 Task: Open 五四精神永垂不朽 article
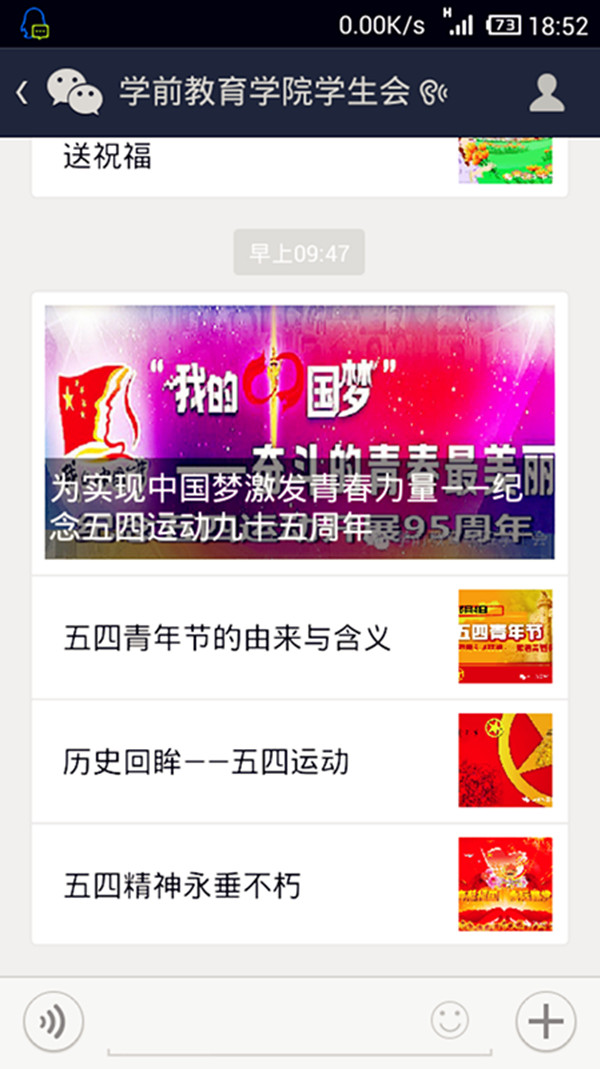299,885
